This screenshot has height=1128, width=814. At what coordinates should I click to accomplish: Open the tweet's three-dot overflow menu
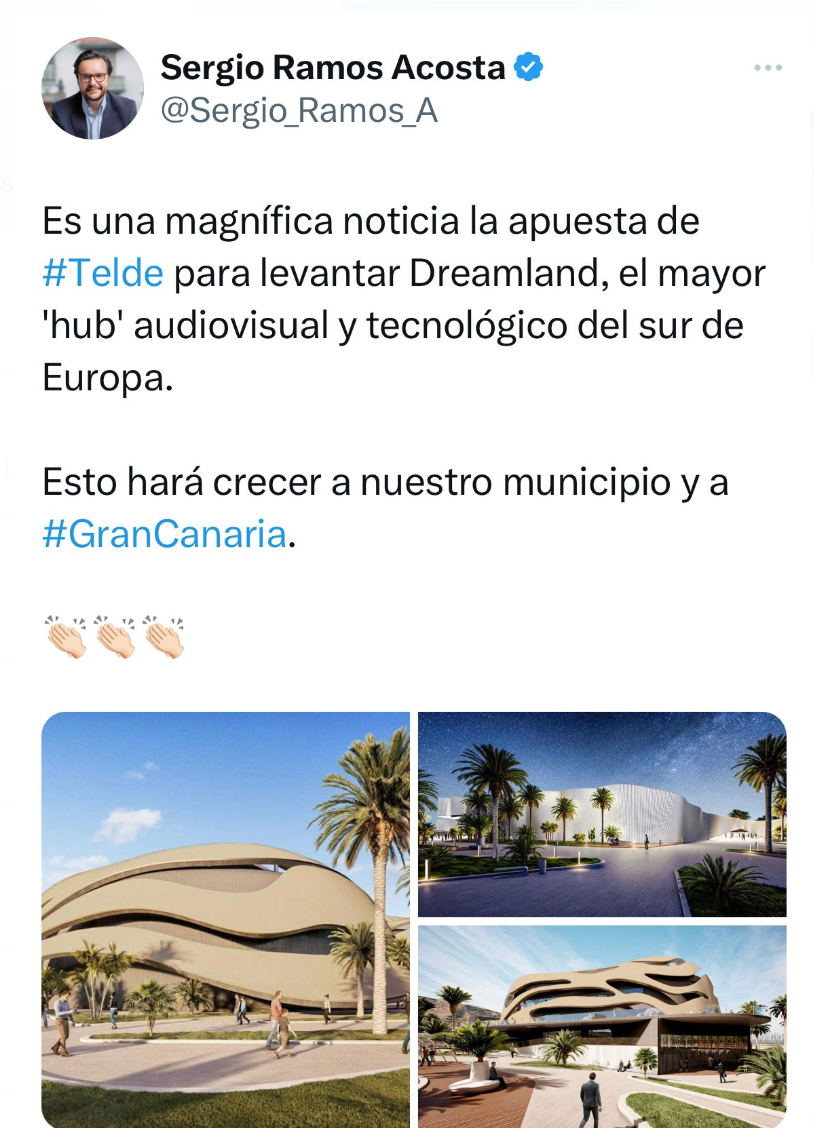[x=767, y=68]
